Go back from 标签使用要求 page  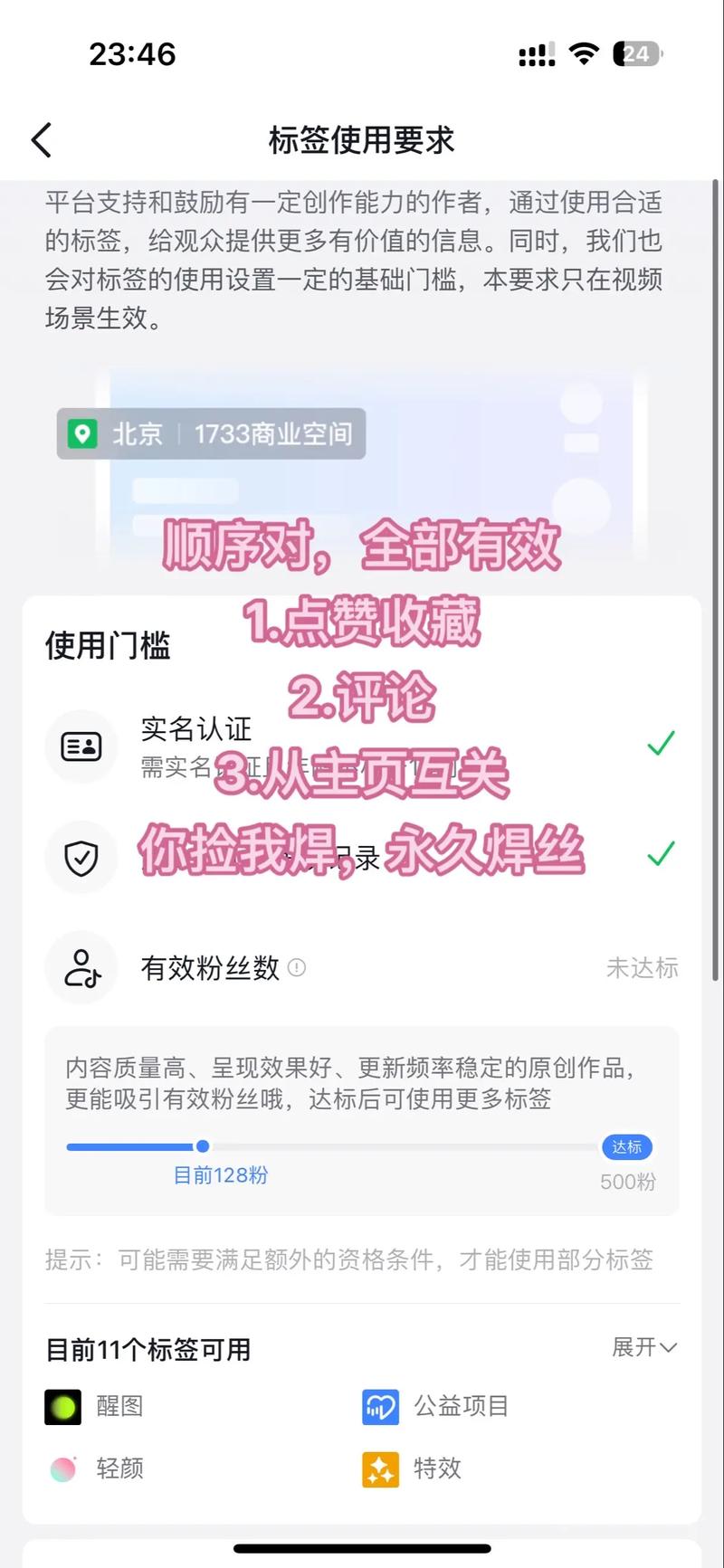(x=42, y=140)
